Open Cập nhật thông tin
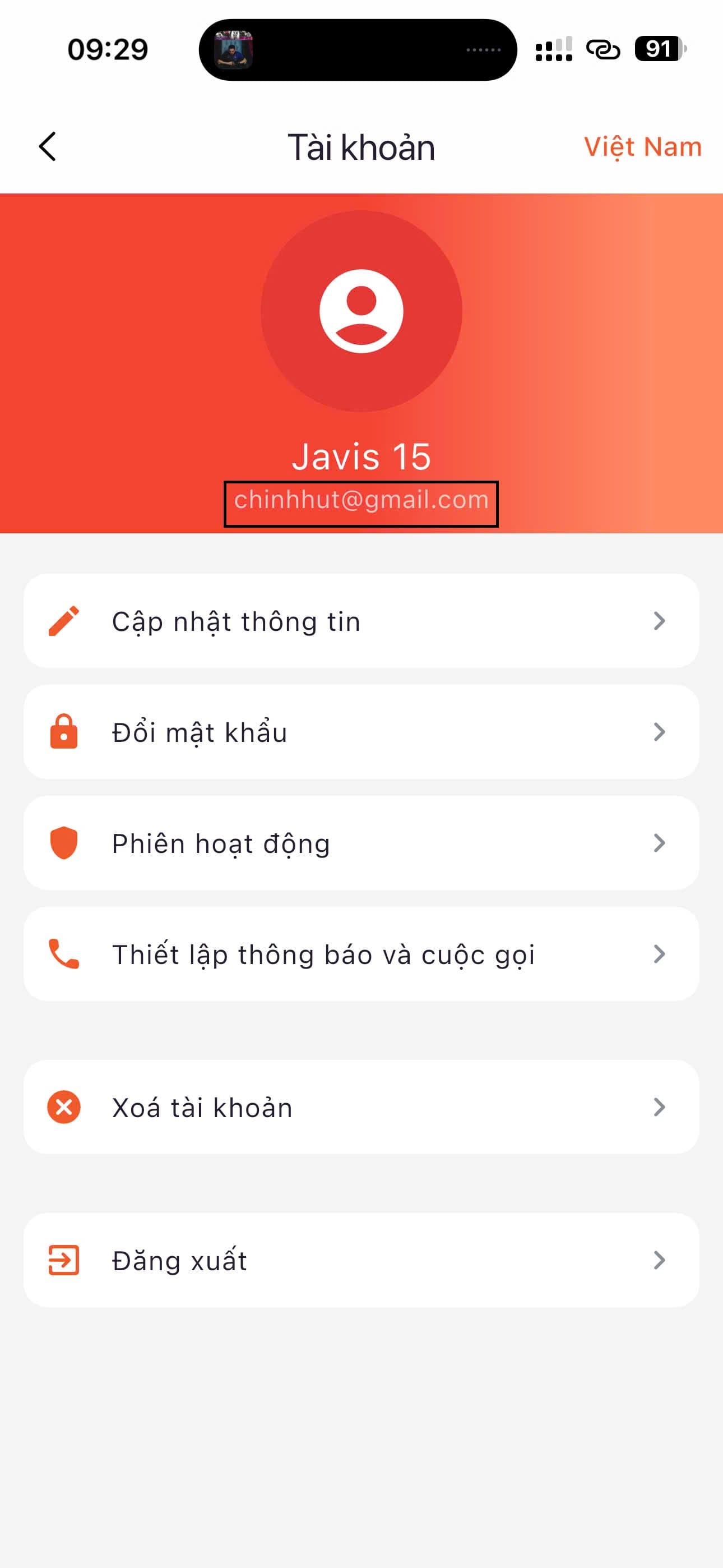This screenshot has height=1568, width=723. tap(361, 621)
